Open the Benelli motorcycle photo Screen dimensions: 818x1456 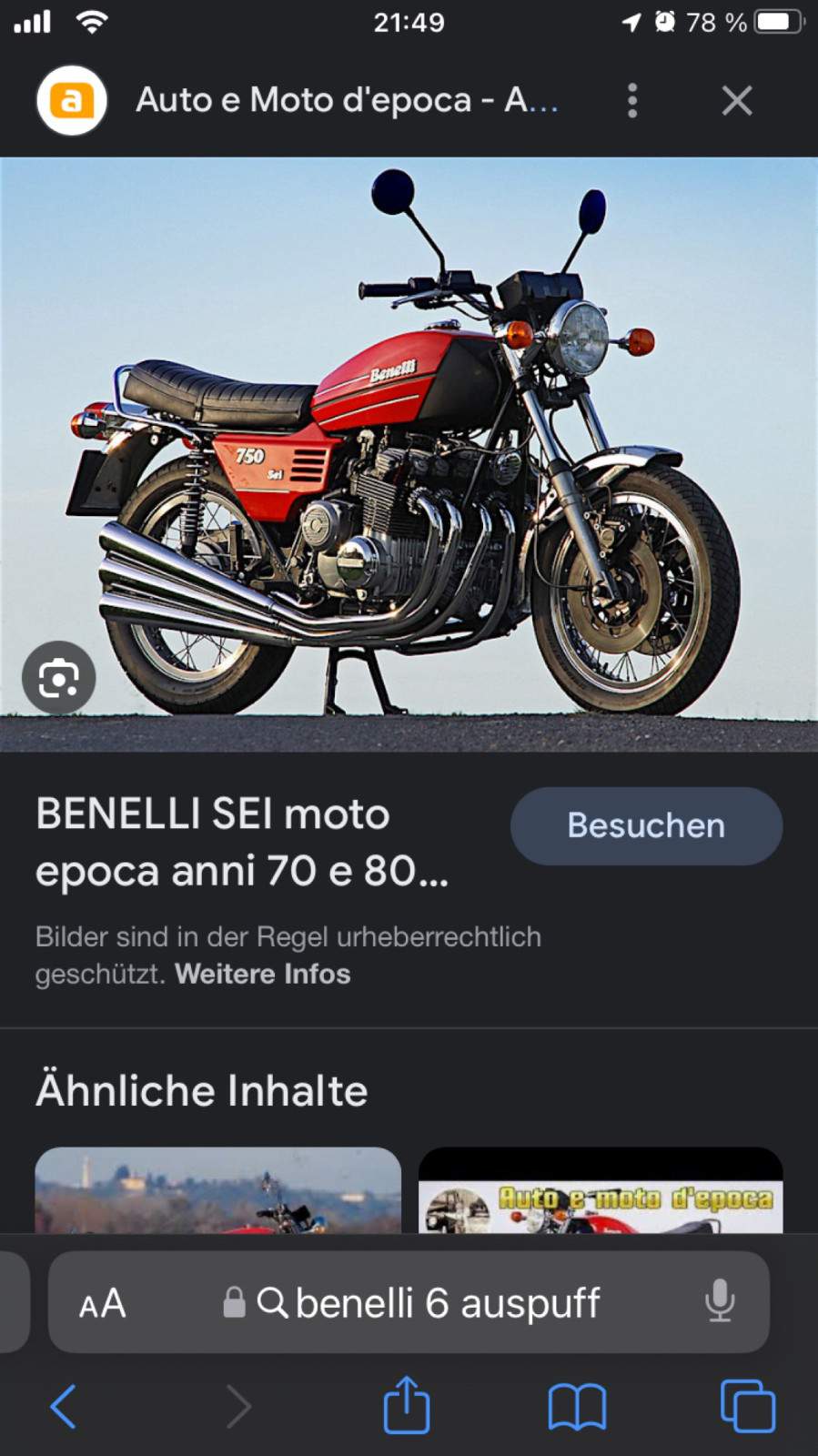click(x=409, y=455)
